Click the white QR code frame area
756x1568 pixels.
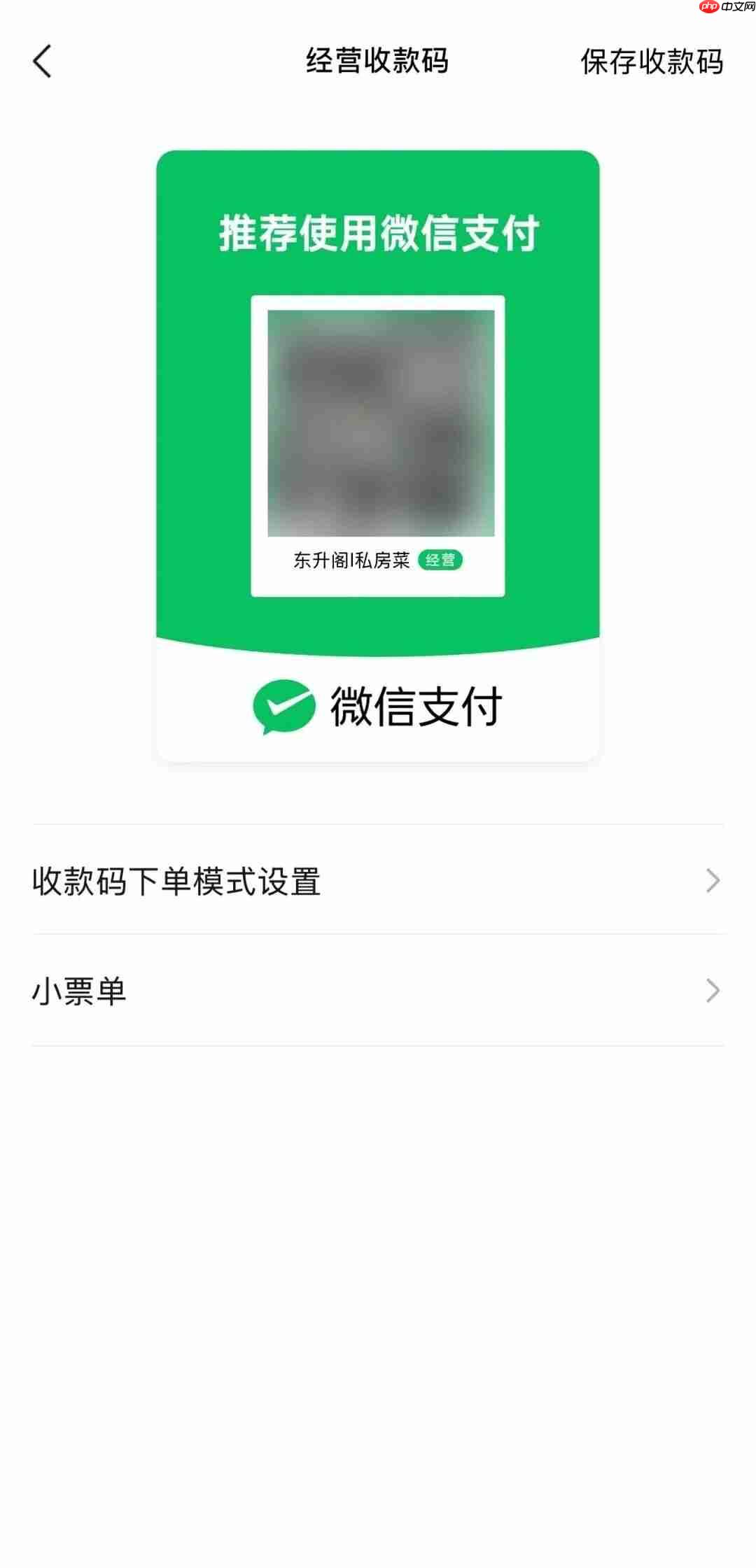378,444
